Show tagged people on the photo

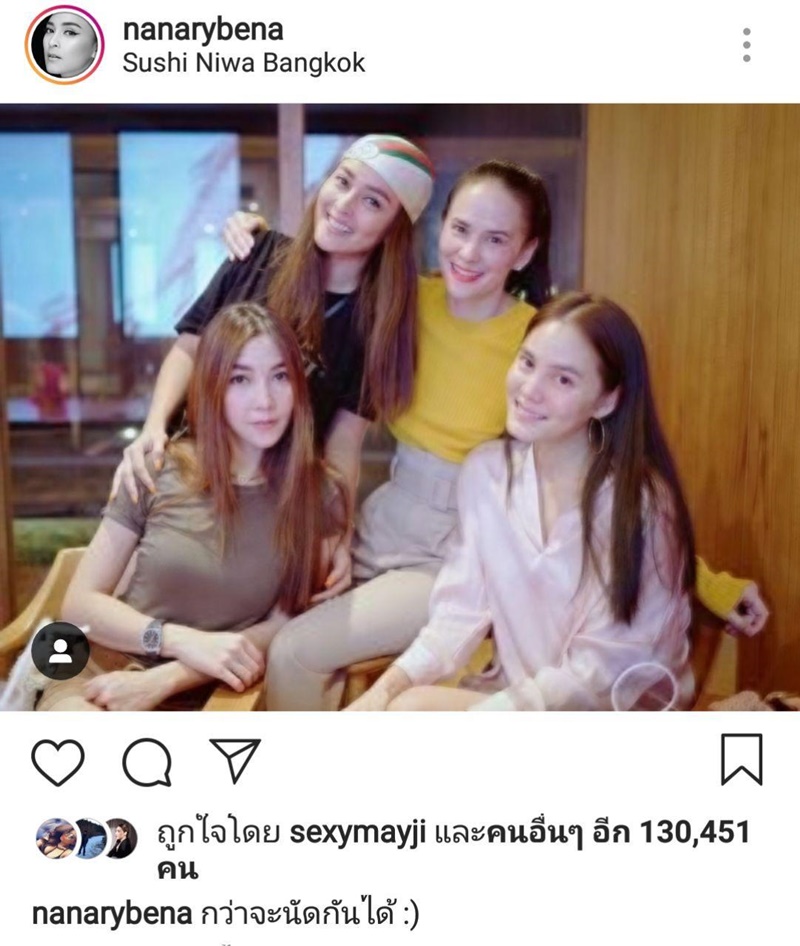point(61,650)
